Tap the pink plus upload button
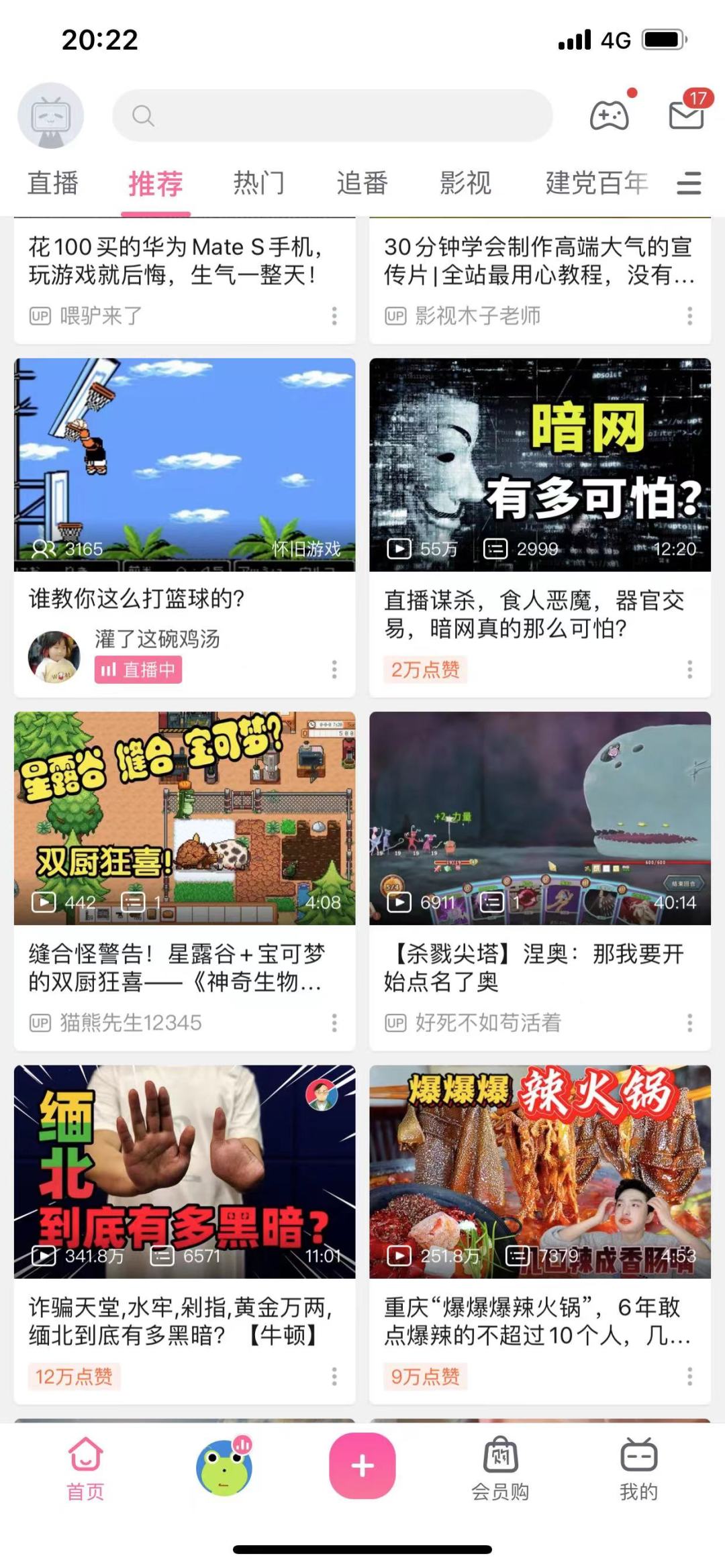The height and width of the screenshot is (1568, 725). point(362,1465)
